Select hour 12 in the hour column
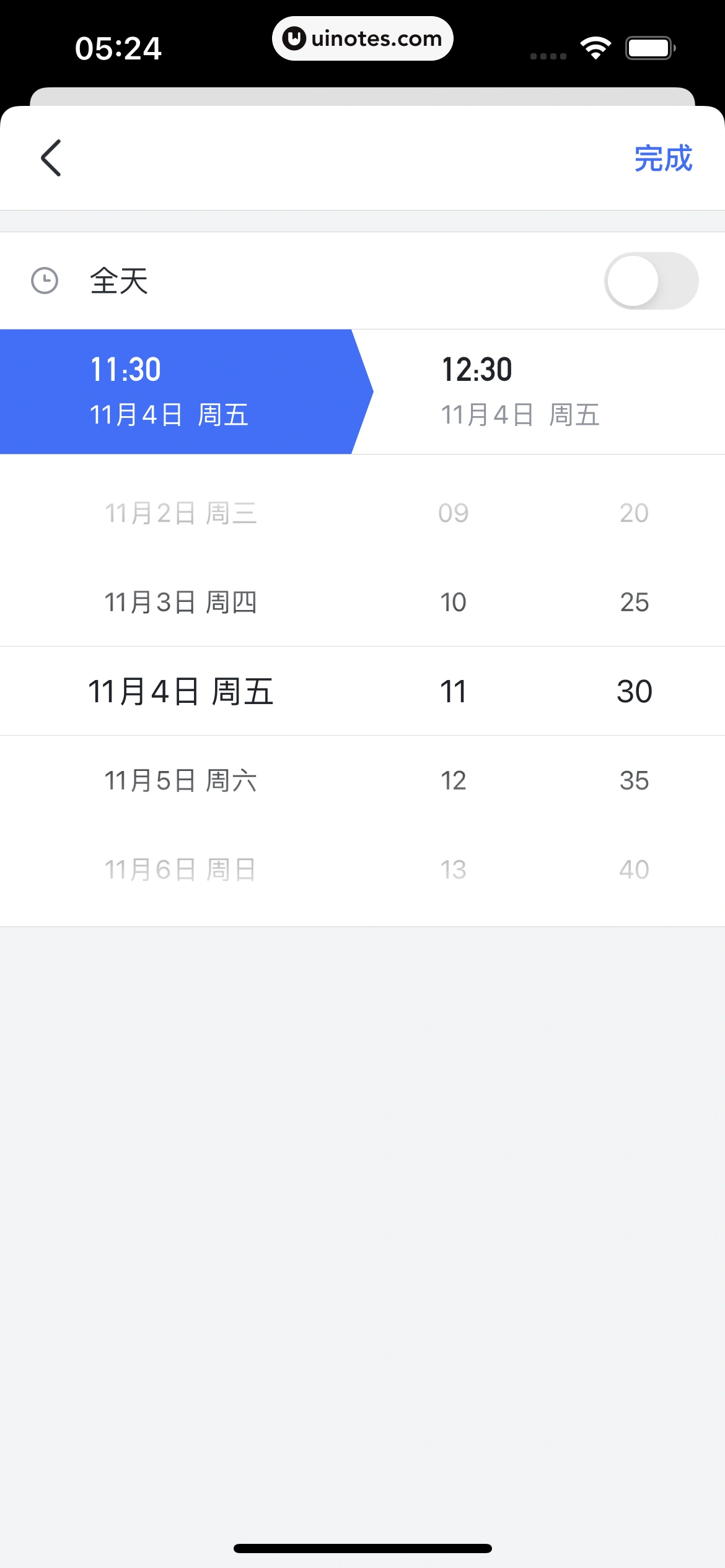This screenshot has width=725, height=1568. coord(453,781)
